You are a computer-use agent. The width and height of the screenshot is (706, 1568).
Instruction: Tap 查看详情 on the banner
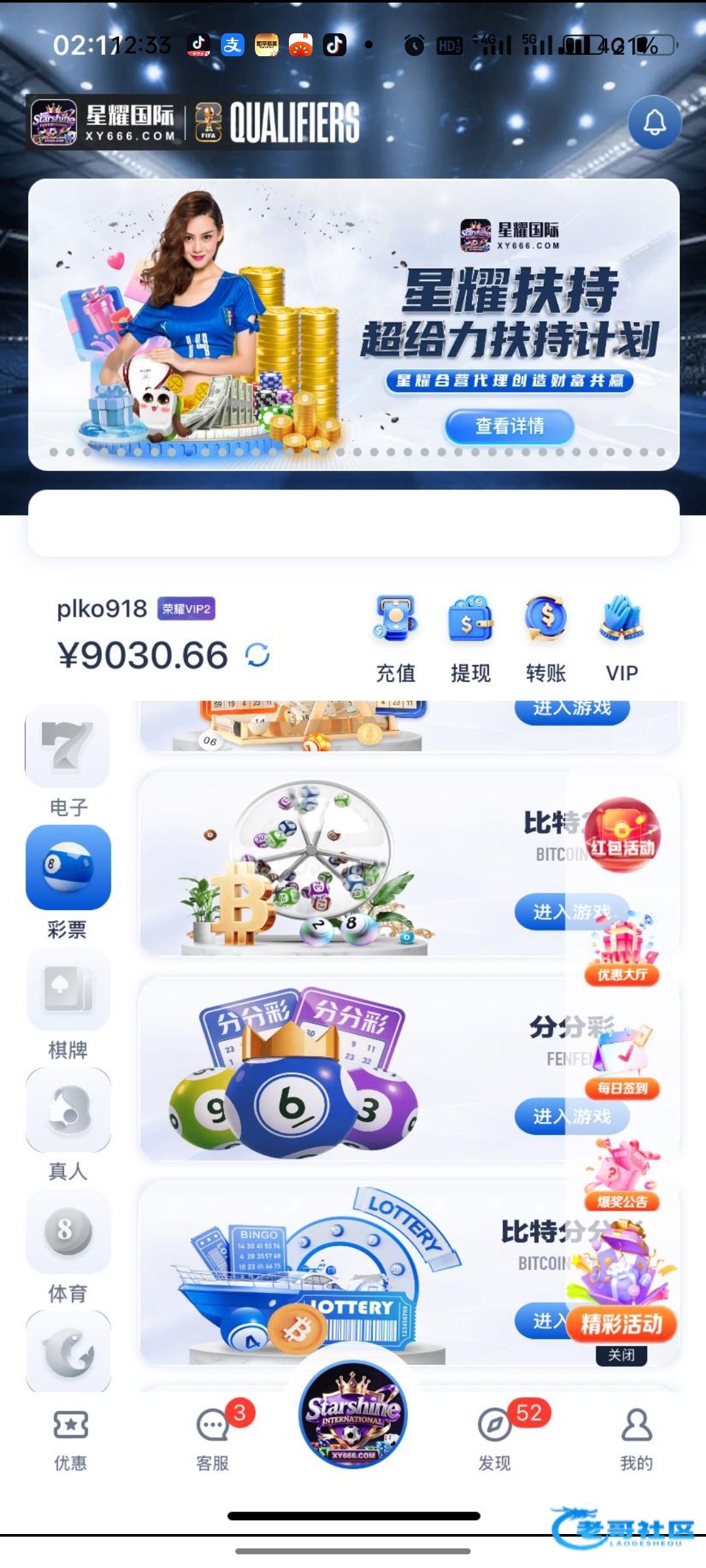pyautogui.click(x=510, y=426)
